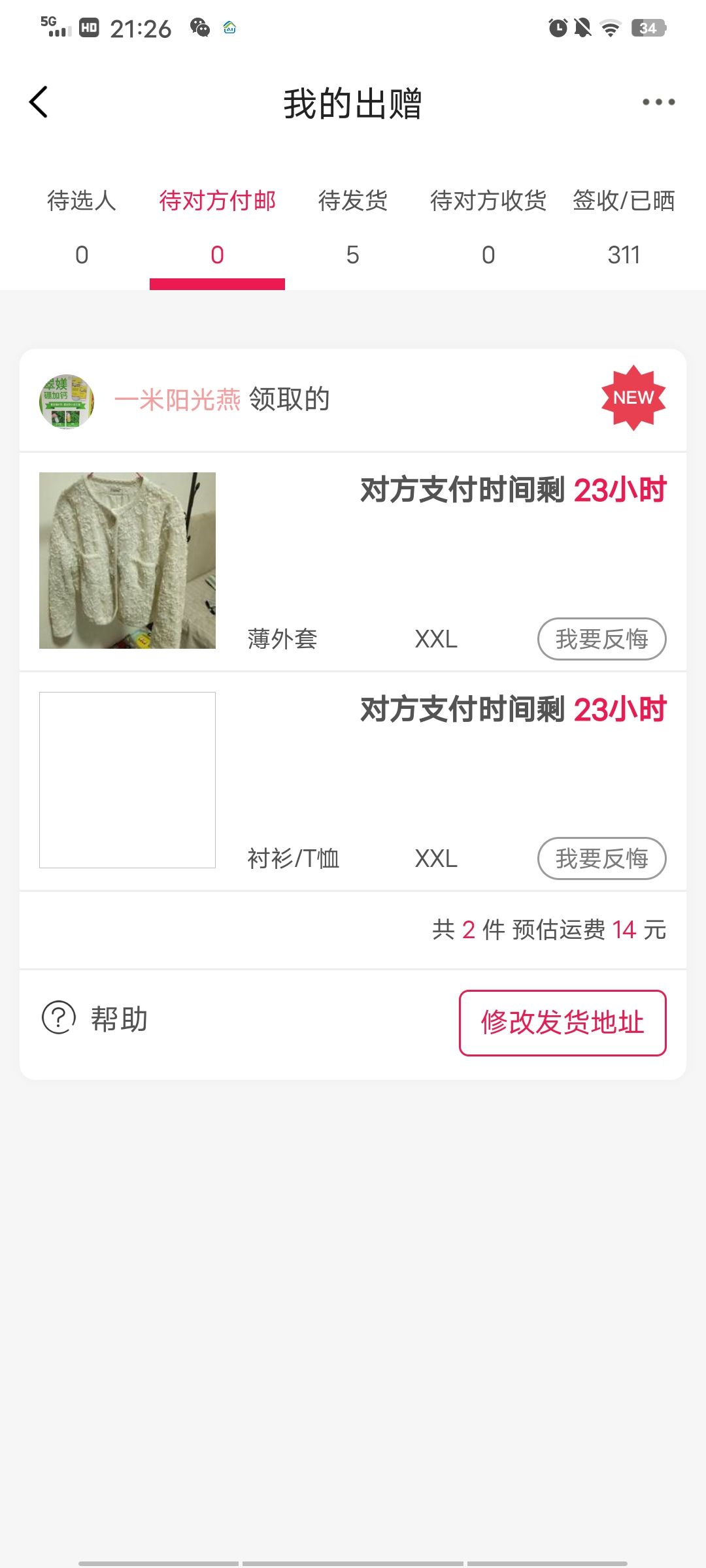706x1568 pixels.
Task: Open the three-dot overflow menu
Action: click(x=658, y=103)
